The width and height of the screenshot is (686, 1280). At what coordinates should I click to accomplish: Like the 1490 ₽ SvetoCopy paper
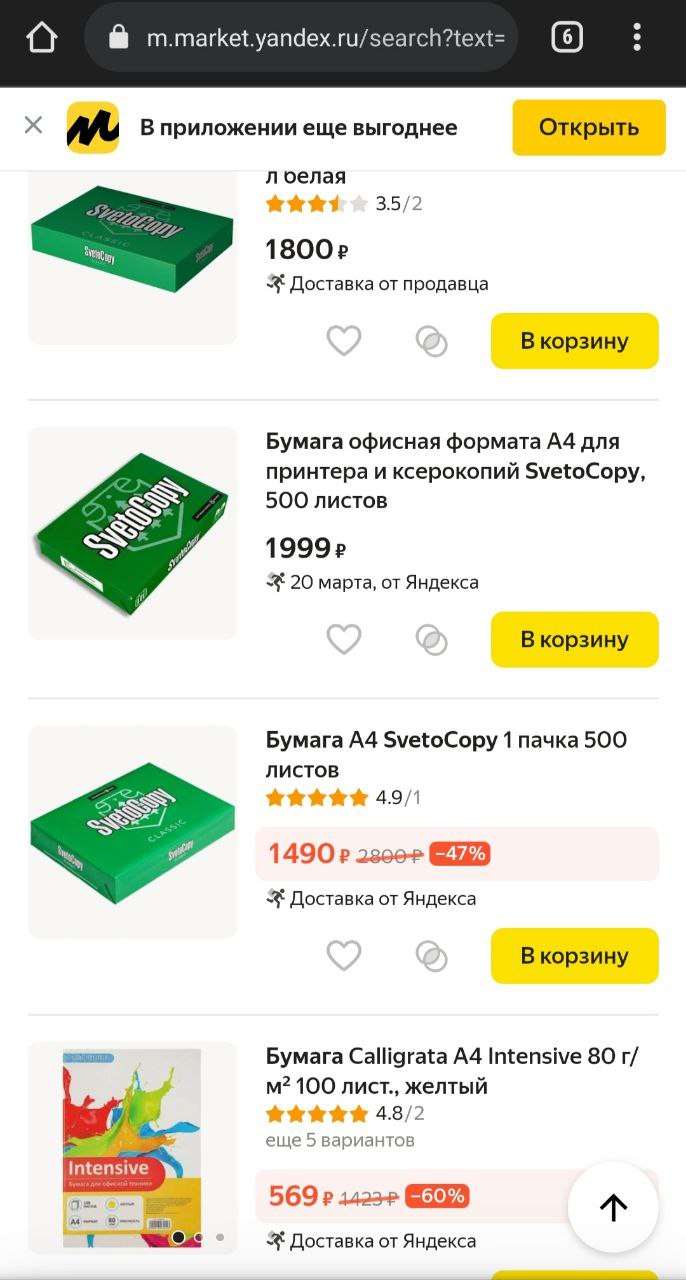click(344, 956)
